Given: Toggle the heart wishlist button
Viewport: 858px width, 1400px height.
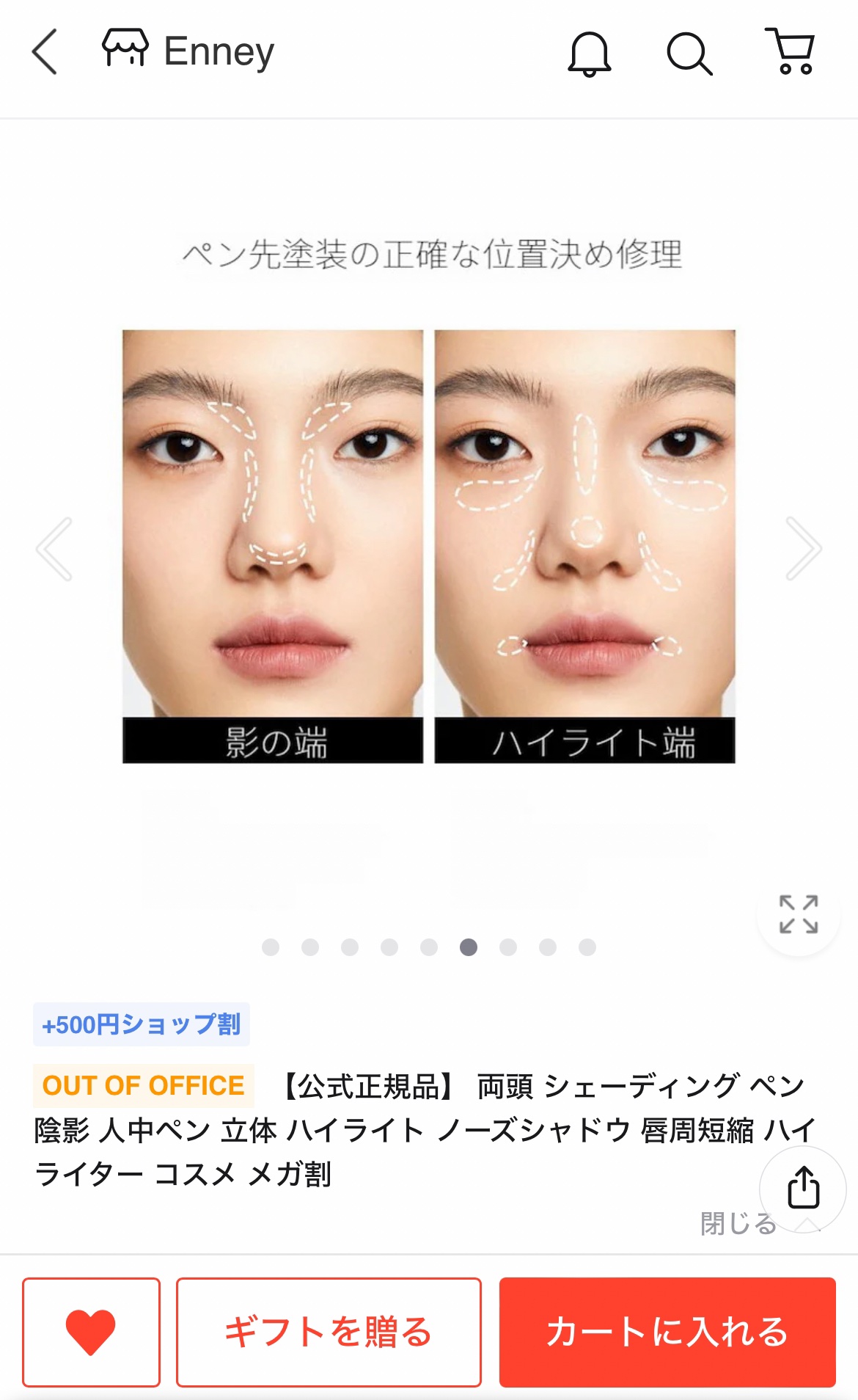Looking at the screenshot, I should point(91,1332).
